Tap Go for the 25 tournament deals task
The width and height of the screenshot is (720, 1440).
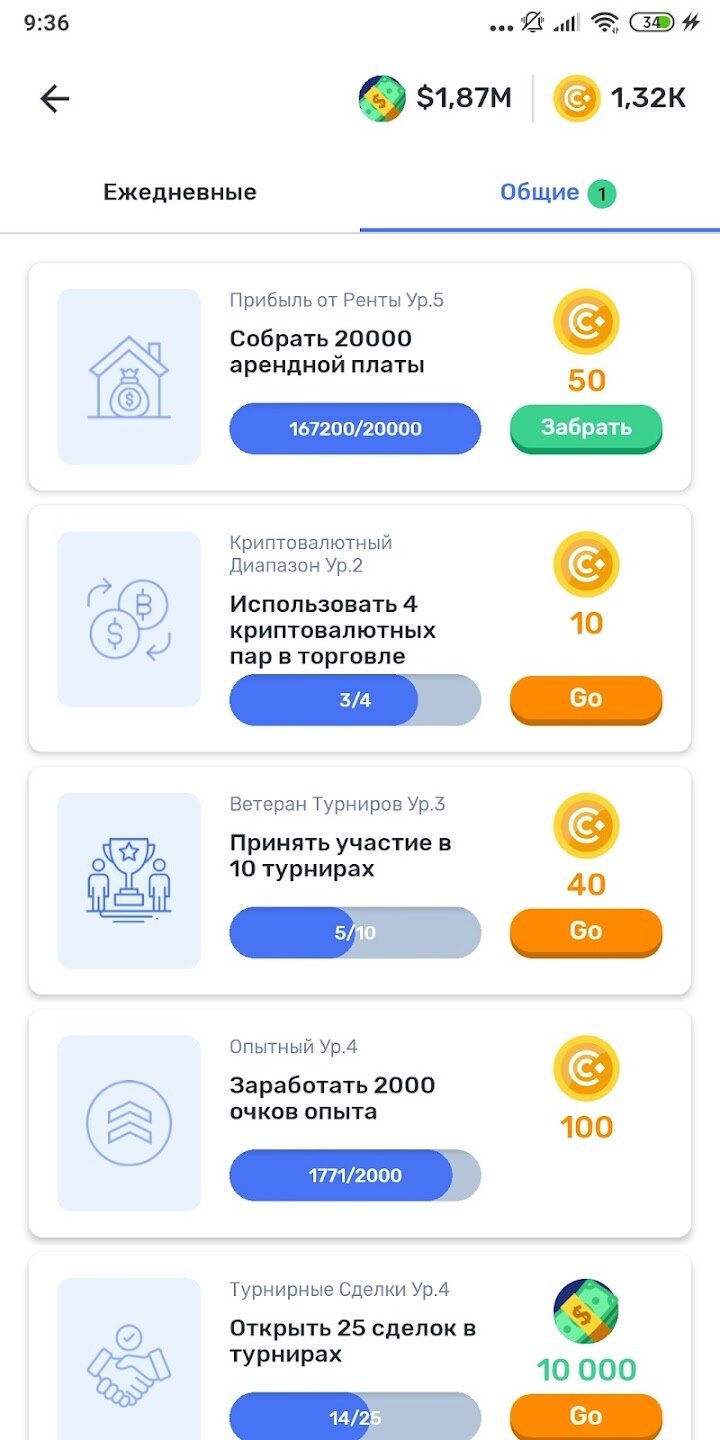(x=586, y=1415)
